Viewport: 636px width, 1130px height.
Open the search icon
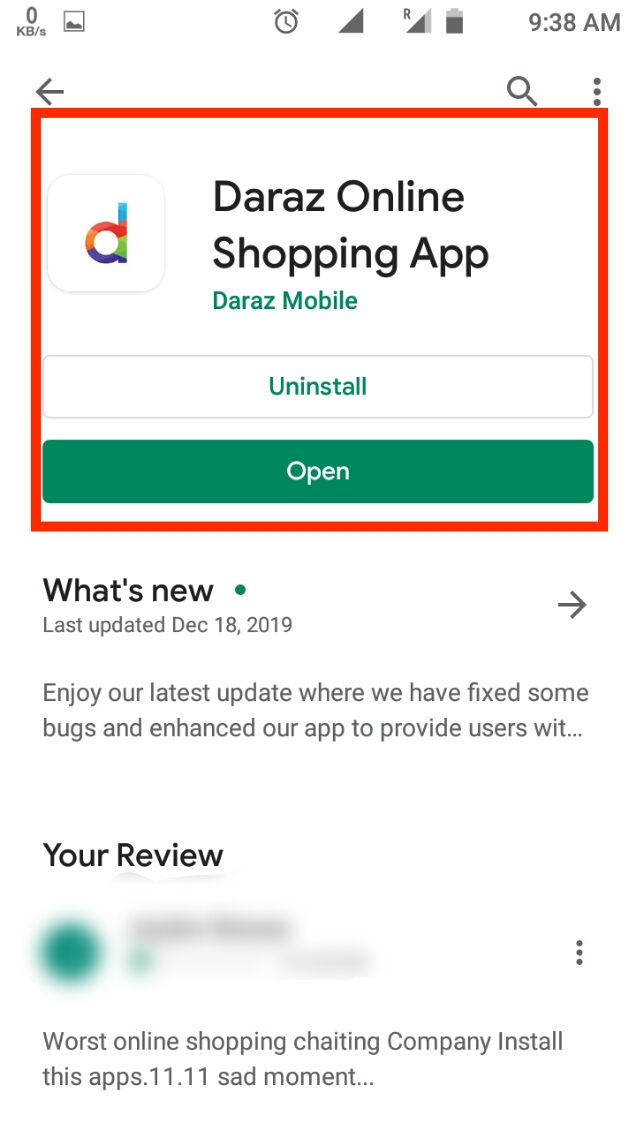point(522,91)
